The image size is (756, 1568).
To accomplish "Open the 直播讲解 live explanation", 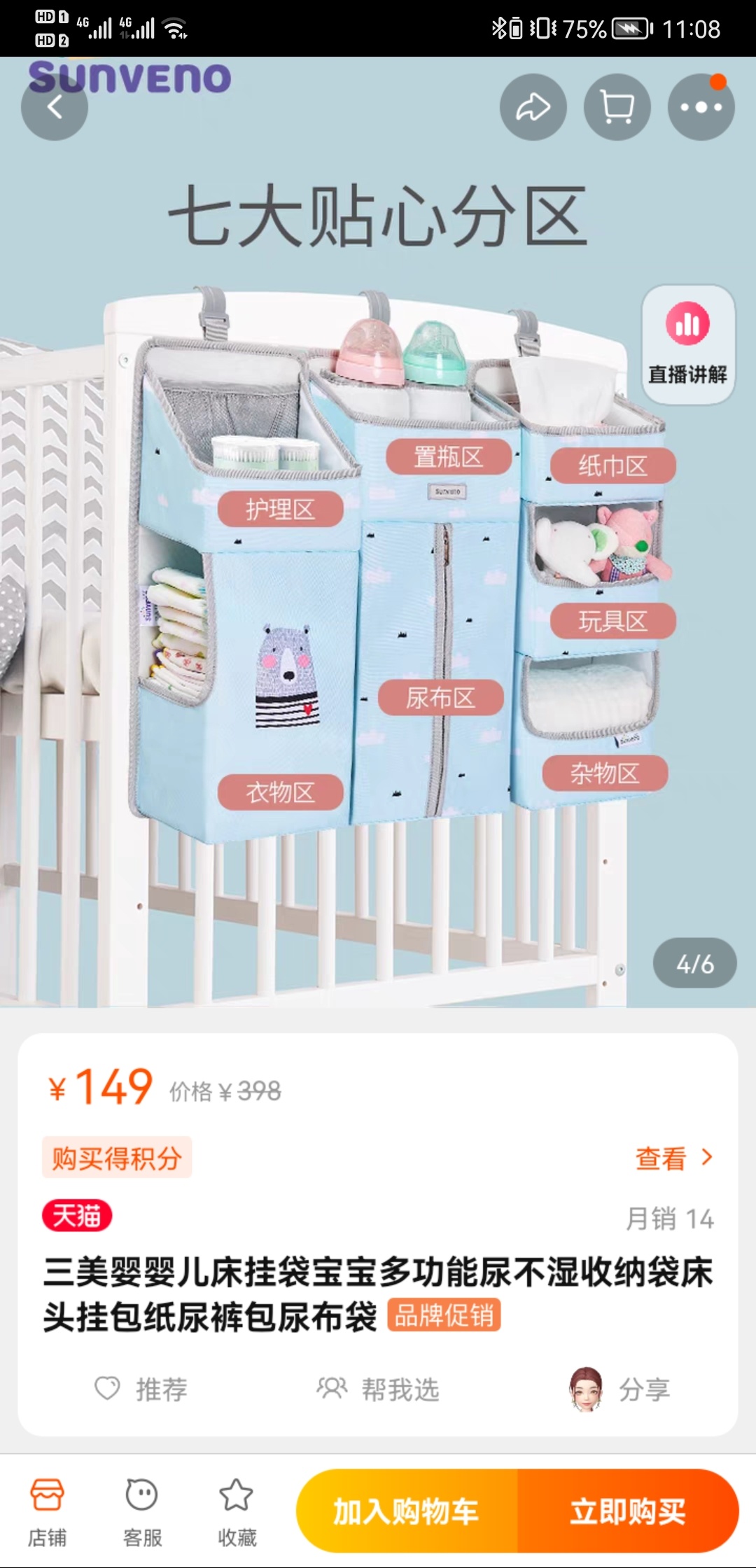I will click(x=687, y=344).
